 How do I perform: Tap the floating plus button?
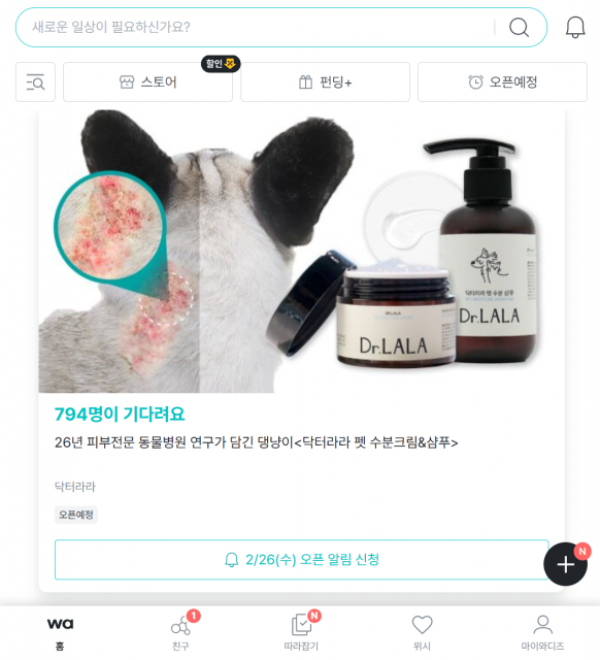pyautogui.click(x=565, y=564)
